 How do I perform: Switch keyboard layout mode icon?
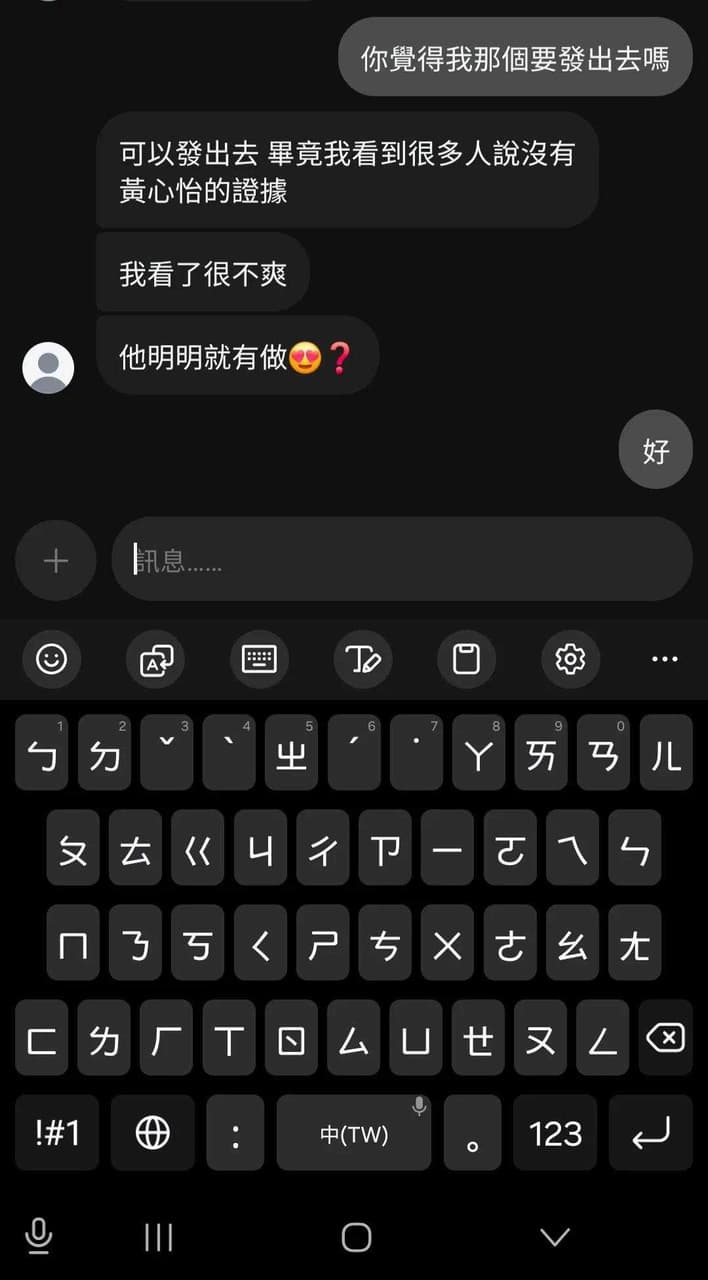coord(259,659)
